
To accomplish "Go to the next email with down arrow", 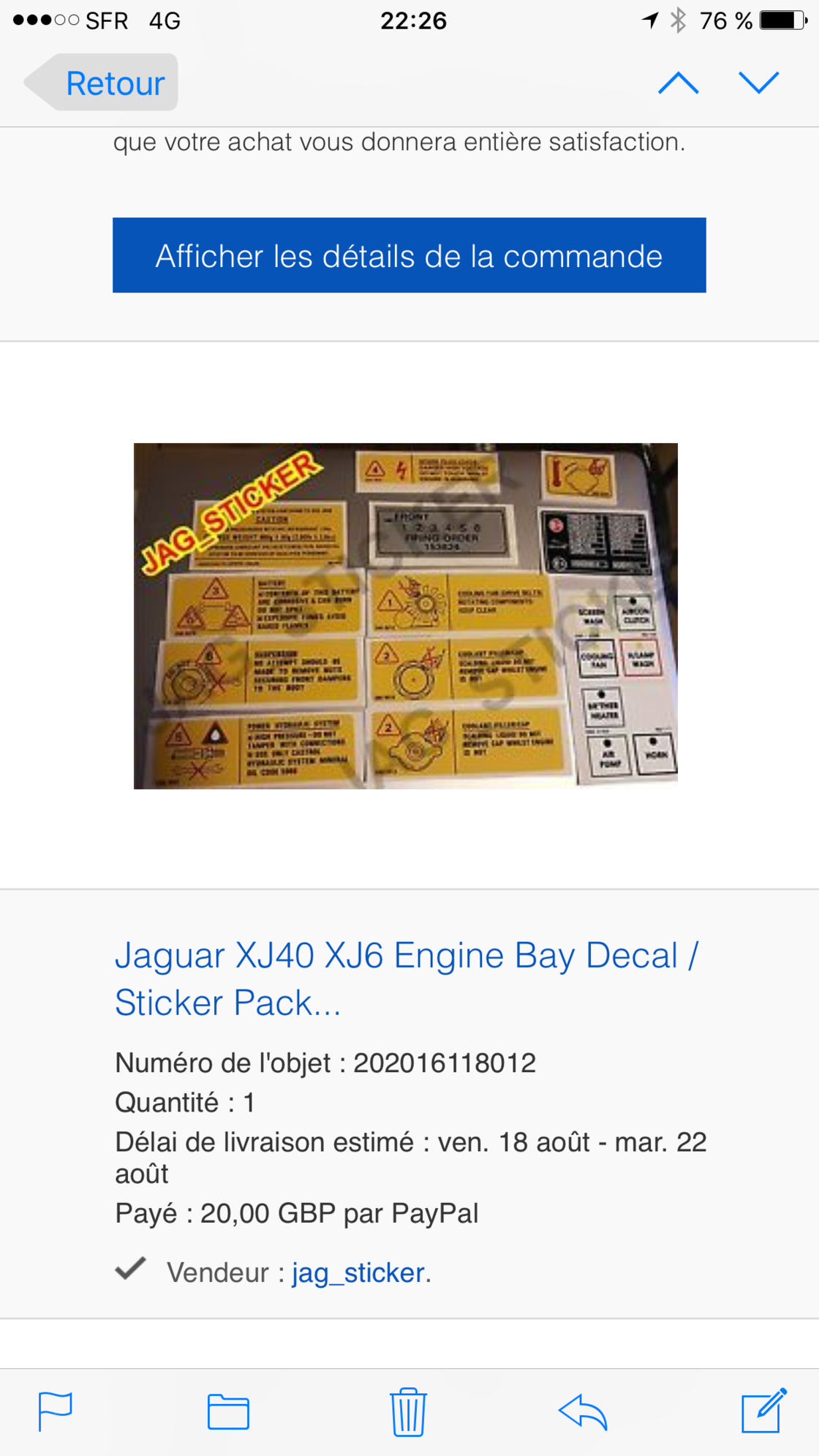I will pyautogui.click(x=758, y=83).
